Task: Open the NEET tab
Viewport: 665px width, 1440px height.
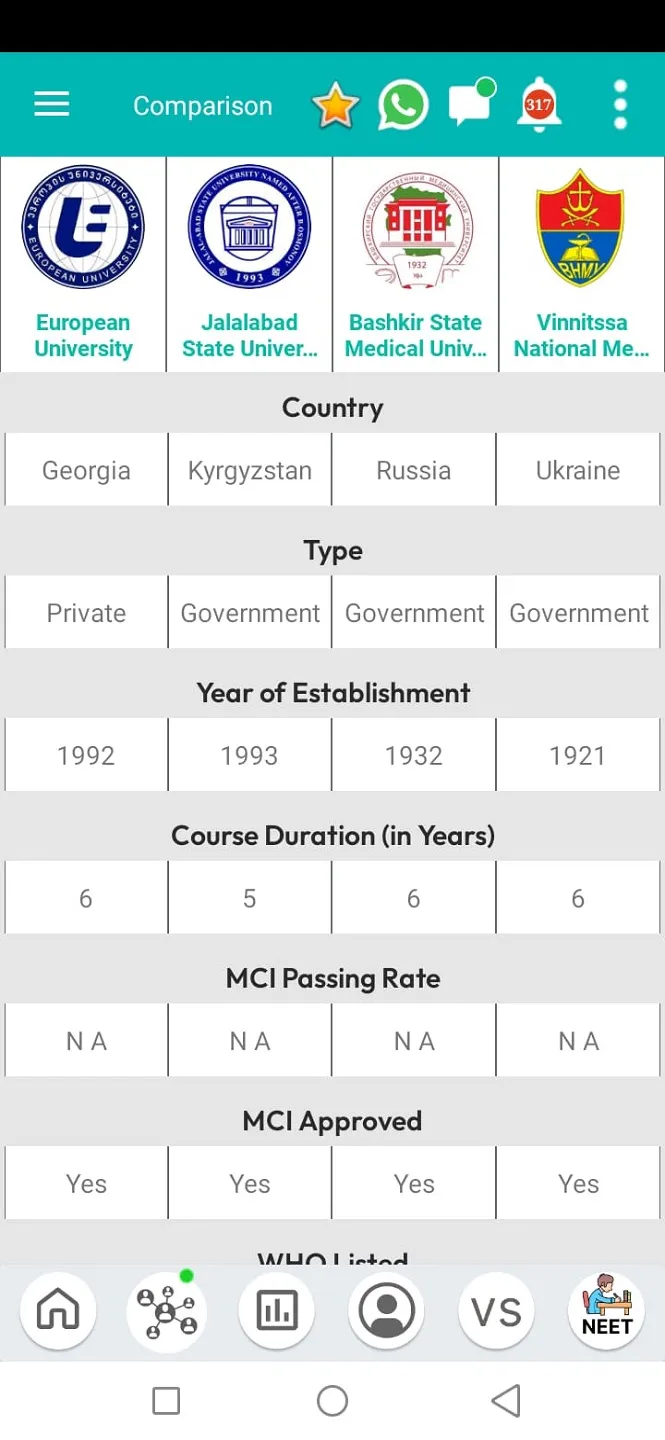Action: (606, 1310)
